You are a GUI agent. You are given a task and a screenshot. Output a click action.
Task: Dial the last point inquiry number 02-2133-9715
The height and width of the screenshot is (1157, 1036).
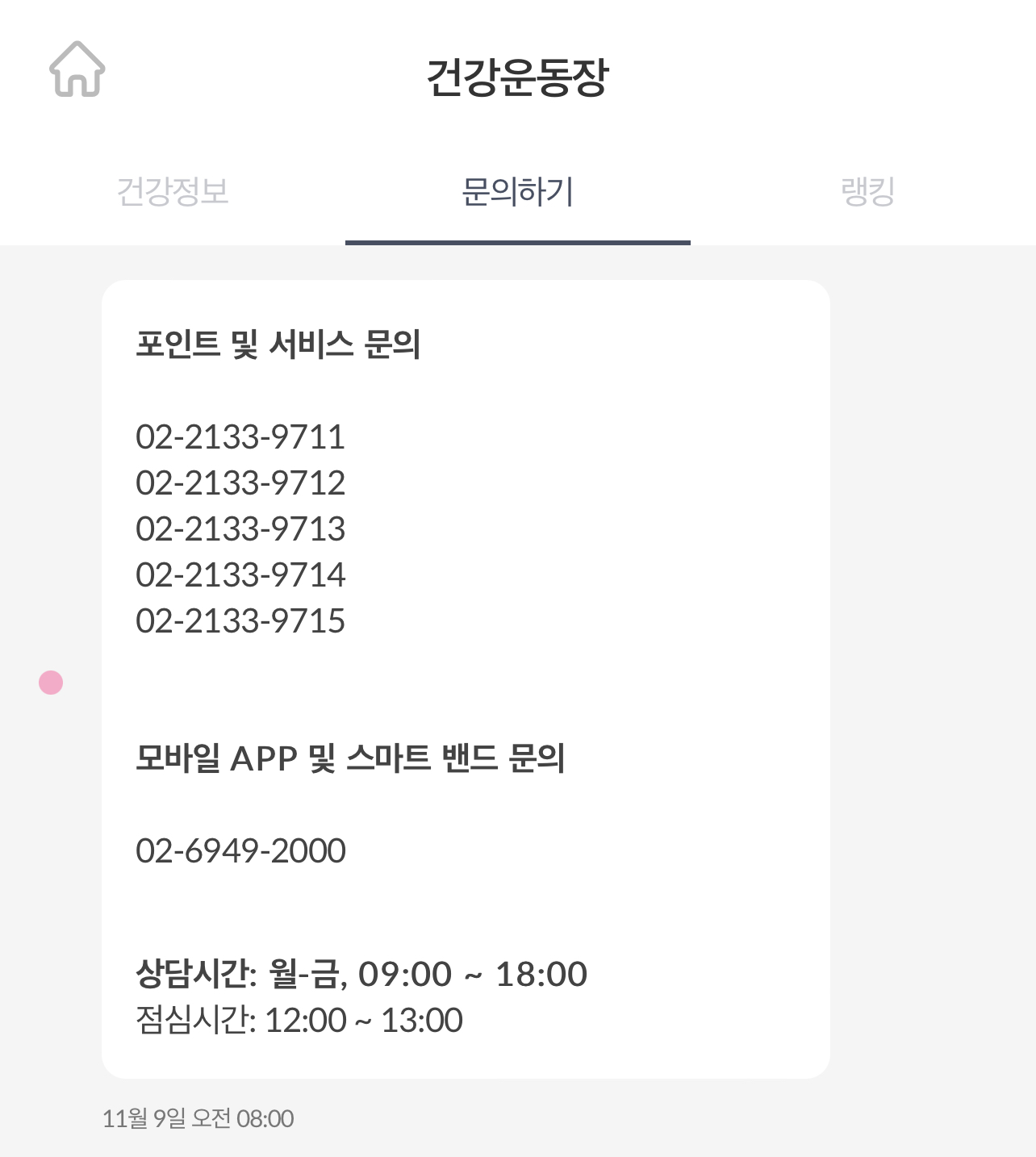[240, 622]
